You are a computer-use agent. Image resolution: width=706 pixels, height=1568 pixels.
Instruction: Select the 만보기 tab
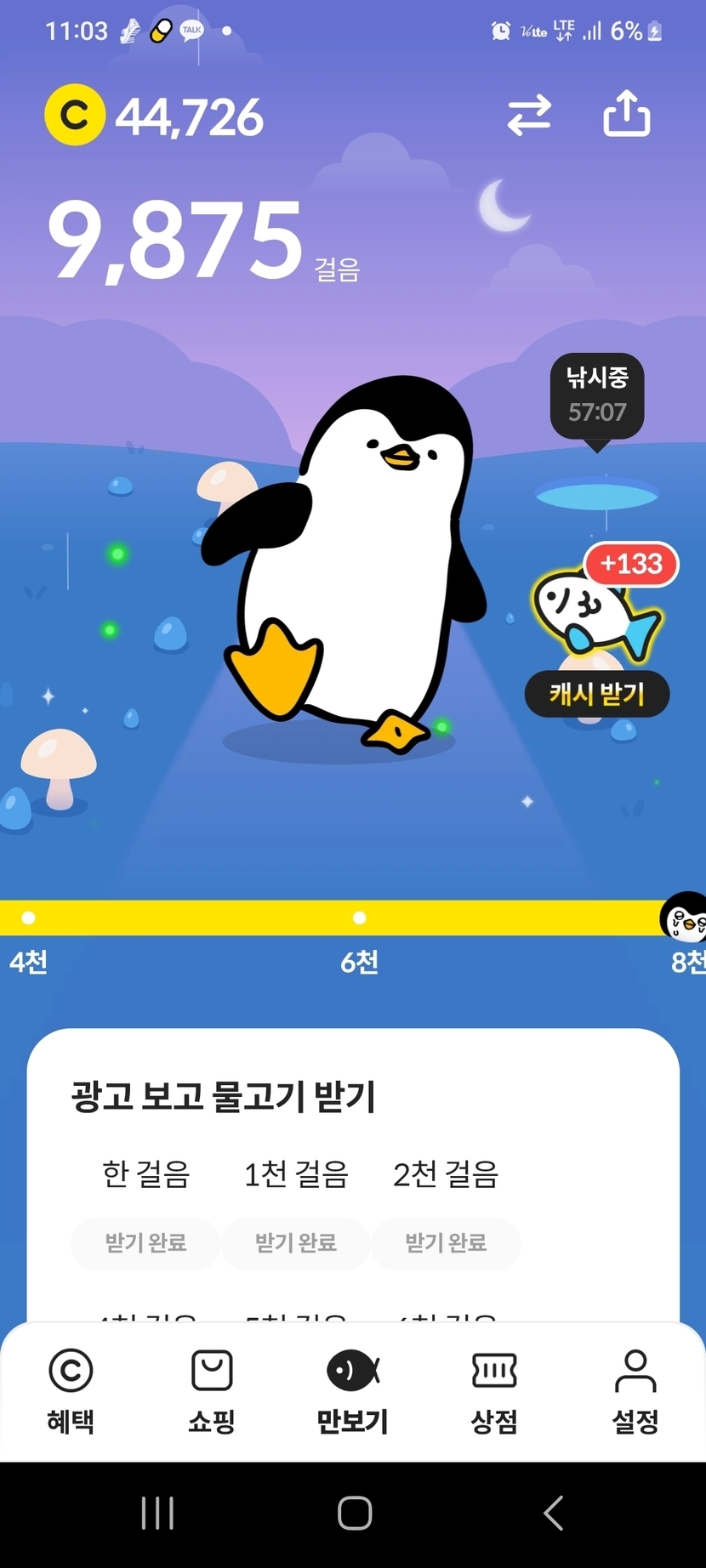[x=353, y=1391]
